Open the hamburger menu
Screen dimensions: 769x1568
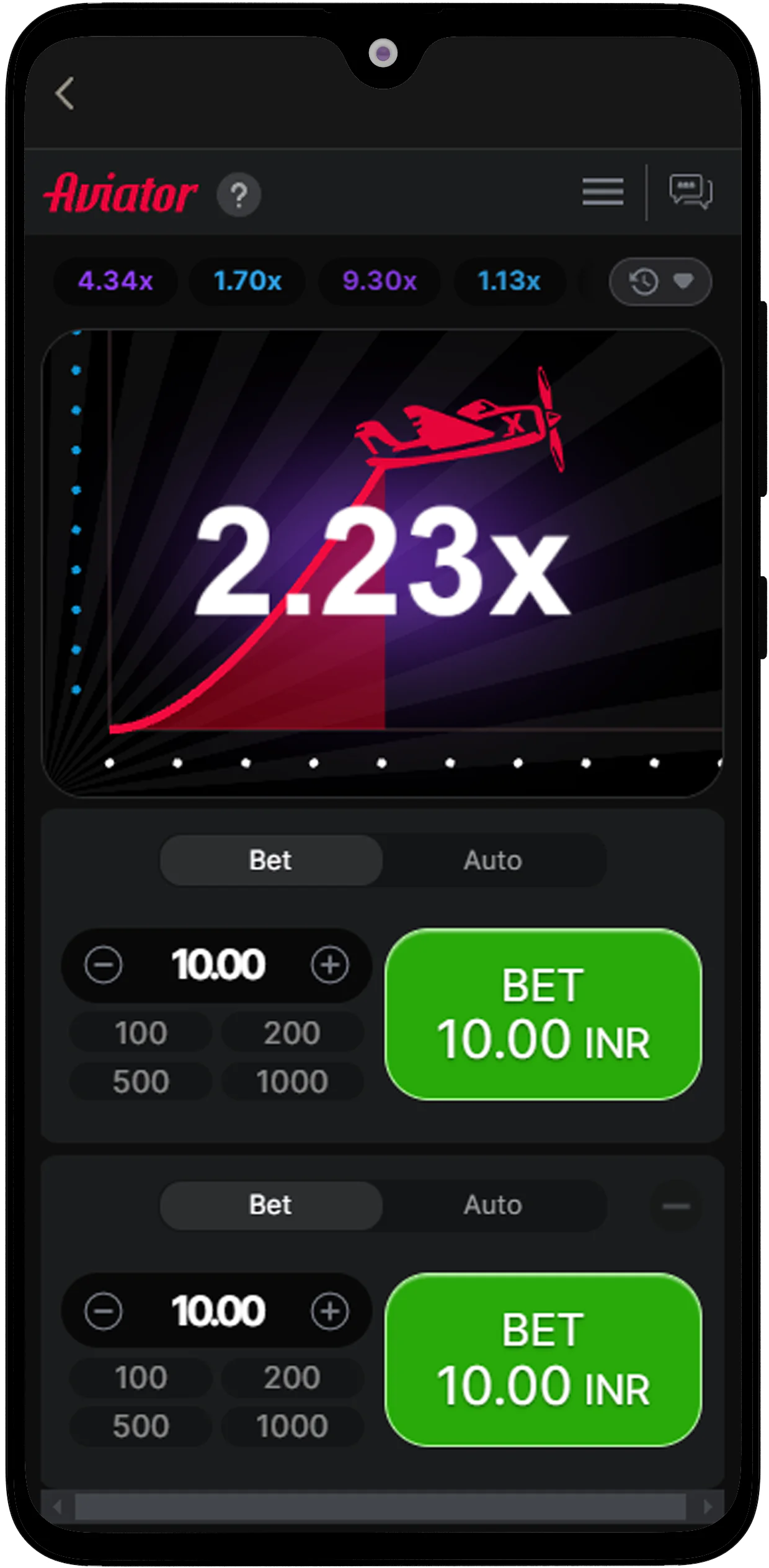(602, 191)
